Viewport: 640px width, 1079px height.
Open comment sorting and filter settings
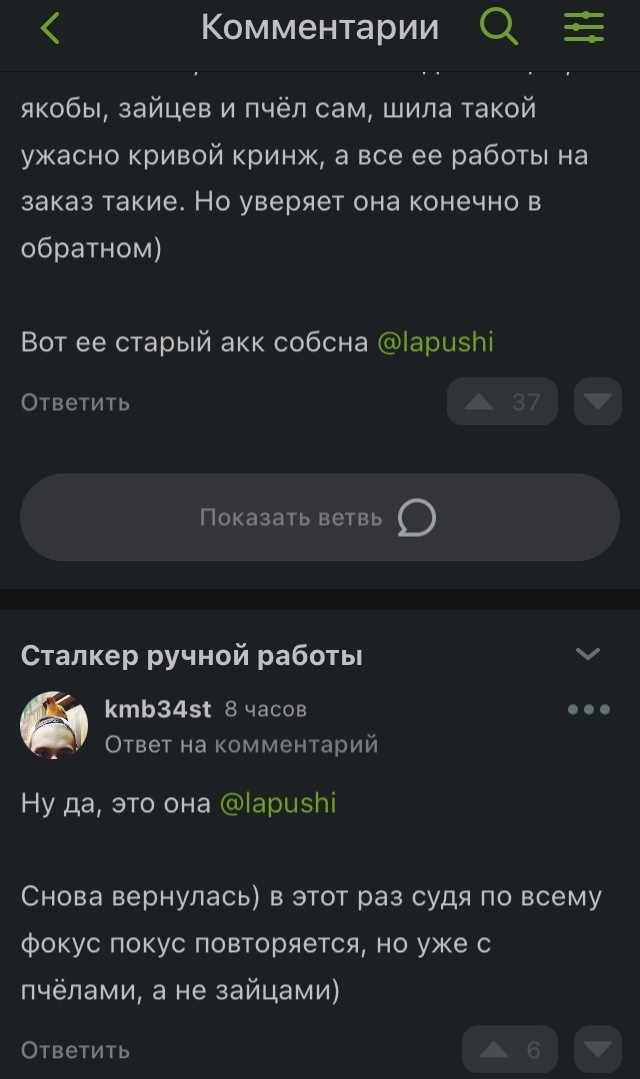pyautogui.click(x=584, y=28)
